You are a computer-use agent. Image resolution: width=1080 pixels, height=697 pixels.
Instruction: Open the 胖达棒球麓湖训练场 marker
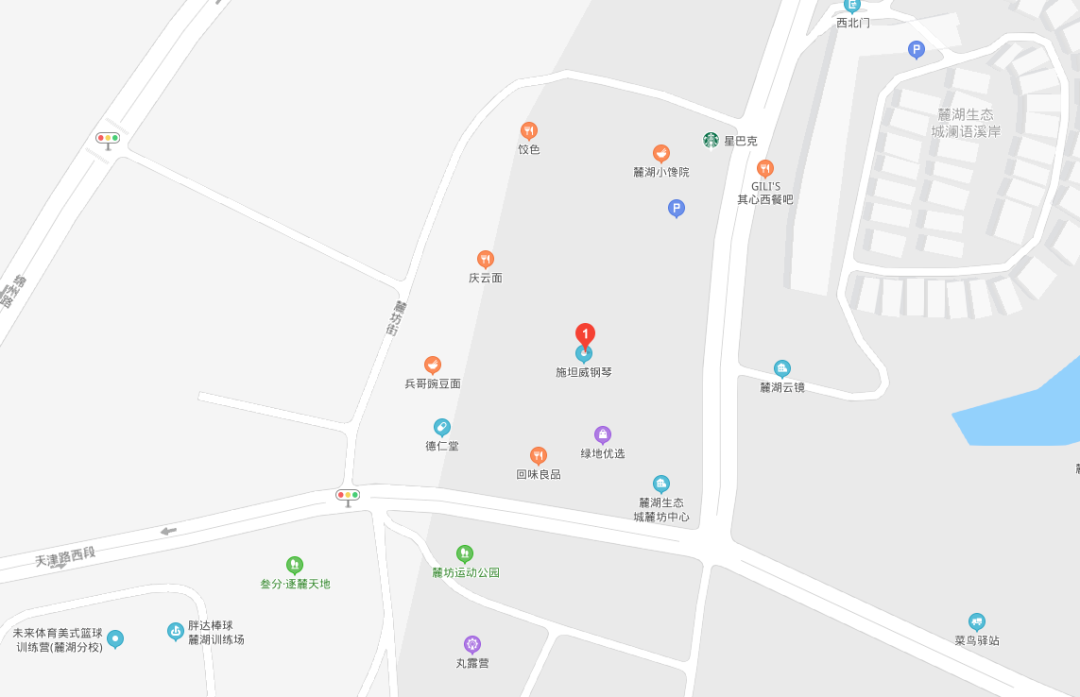tap(175, 631)
